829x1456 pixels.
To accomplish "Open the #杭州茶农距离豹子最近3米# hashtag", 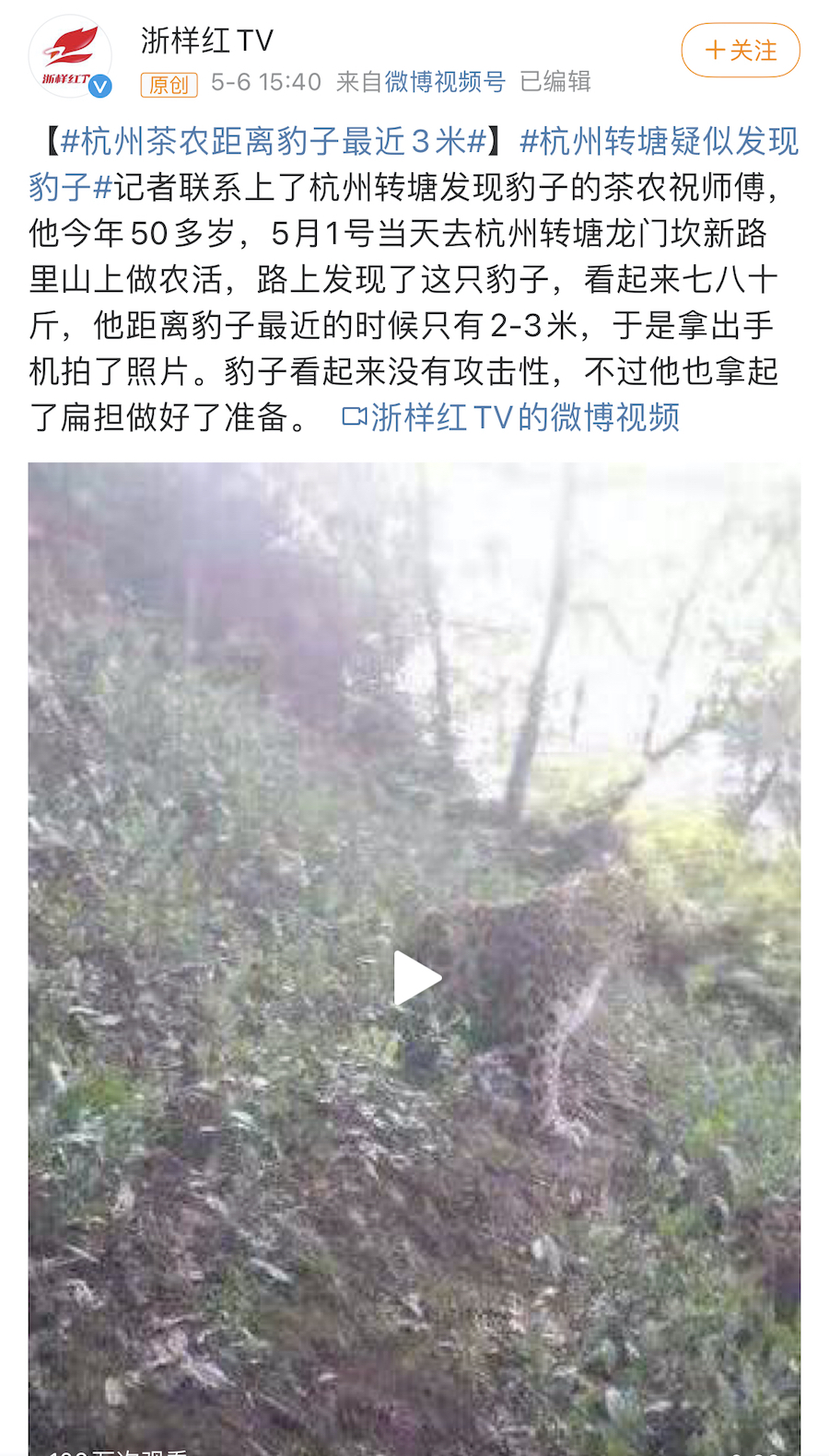I will click(x=273, y=142).
